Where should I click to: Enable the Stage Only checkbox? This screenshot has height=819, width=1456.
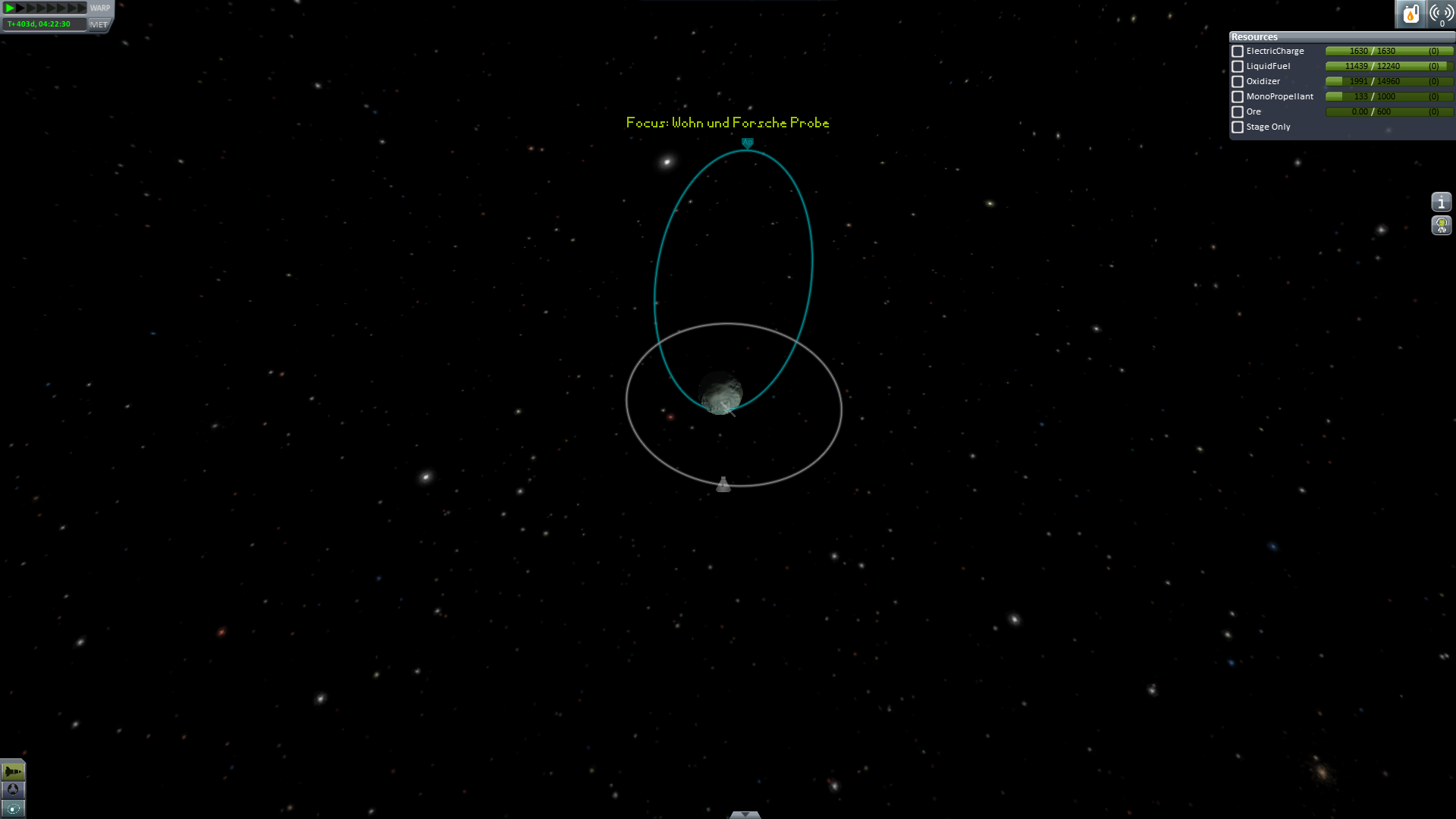point(1238,127)
